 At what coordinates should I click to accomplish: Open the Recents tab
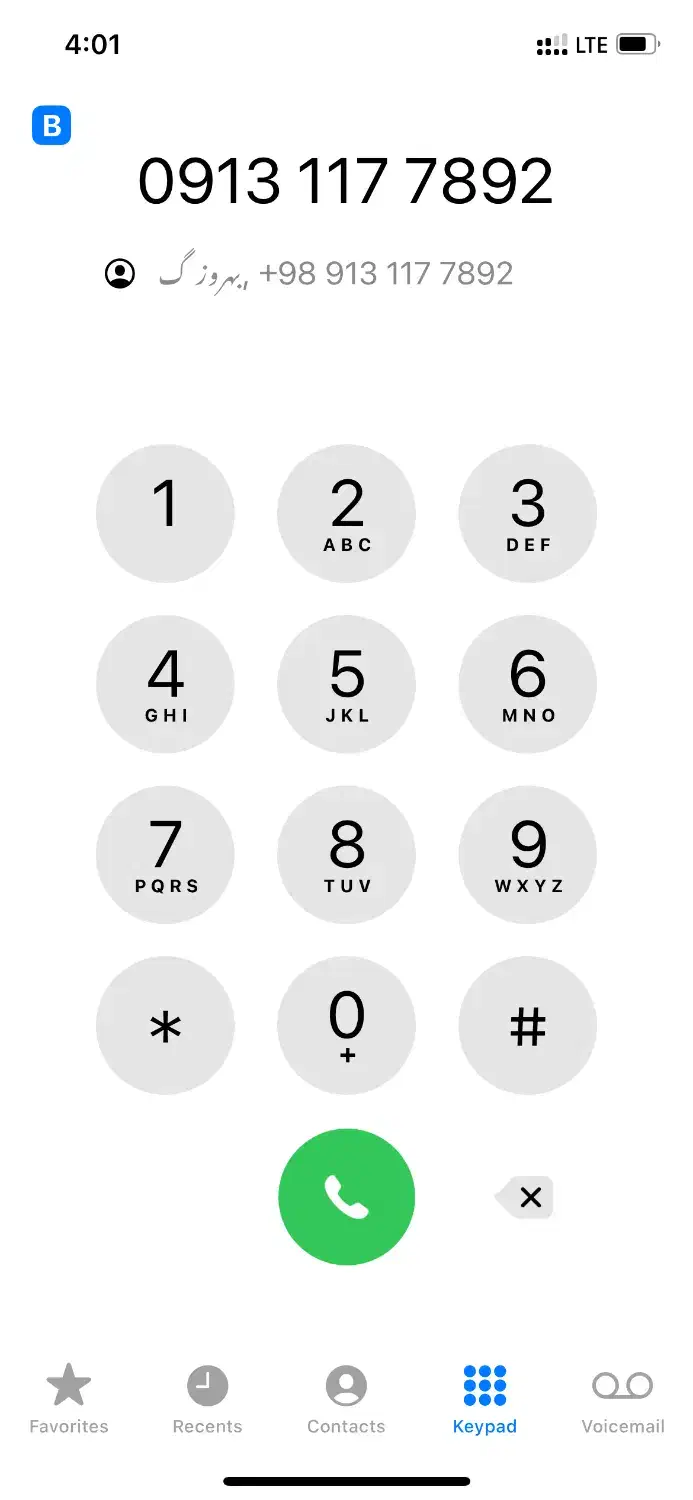pyautogui.click(x=207, y=1399)
